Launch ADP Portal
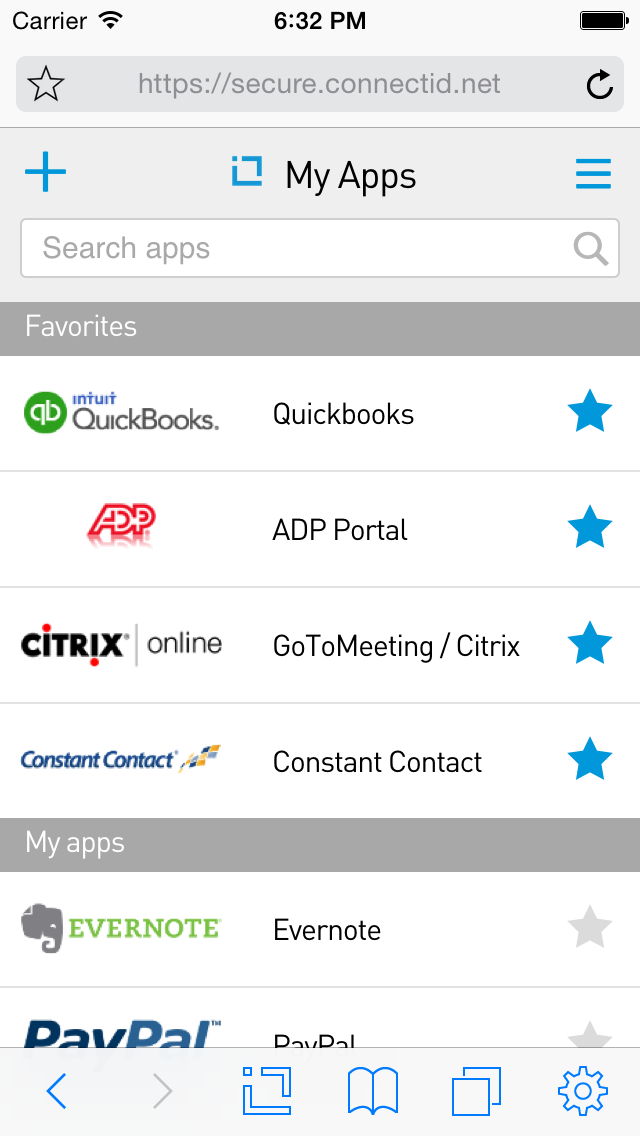The image size is (640, 1136). click(340, 530)
